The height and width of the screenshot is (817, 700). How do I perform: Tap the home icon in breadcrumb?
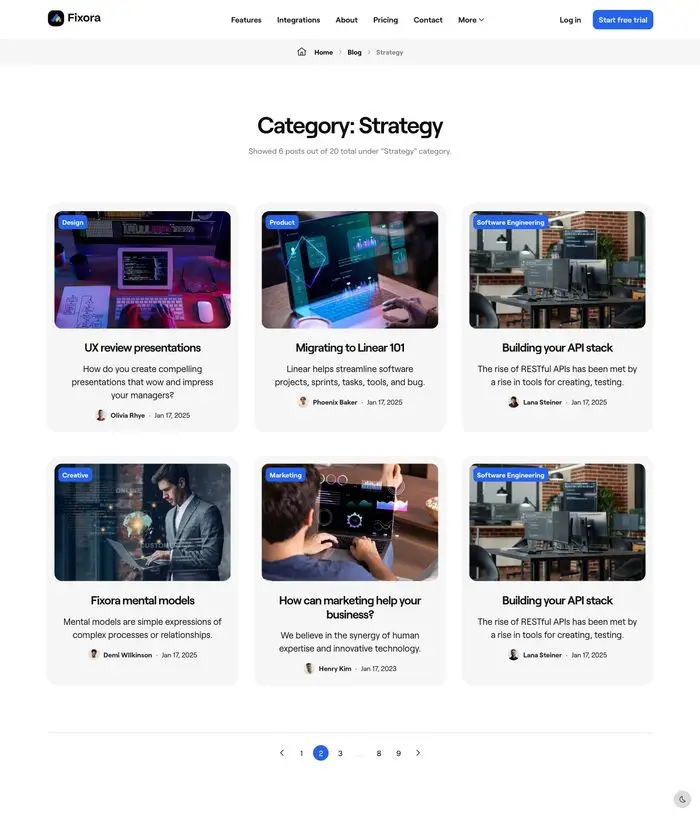click(x=302, y=52)
